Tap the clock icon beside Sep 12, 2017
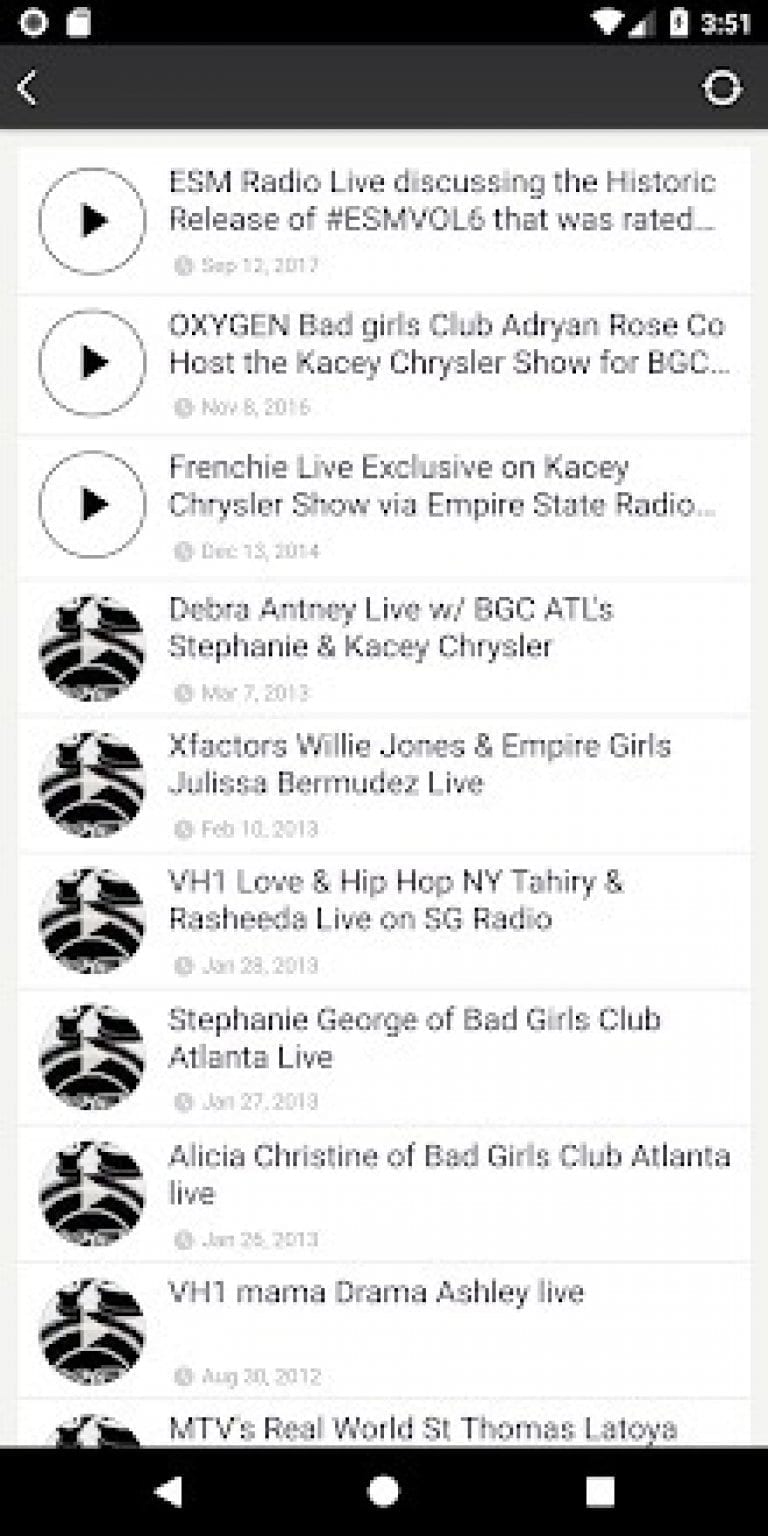 (x=183, y=266)
